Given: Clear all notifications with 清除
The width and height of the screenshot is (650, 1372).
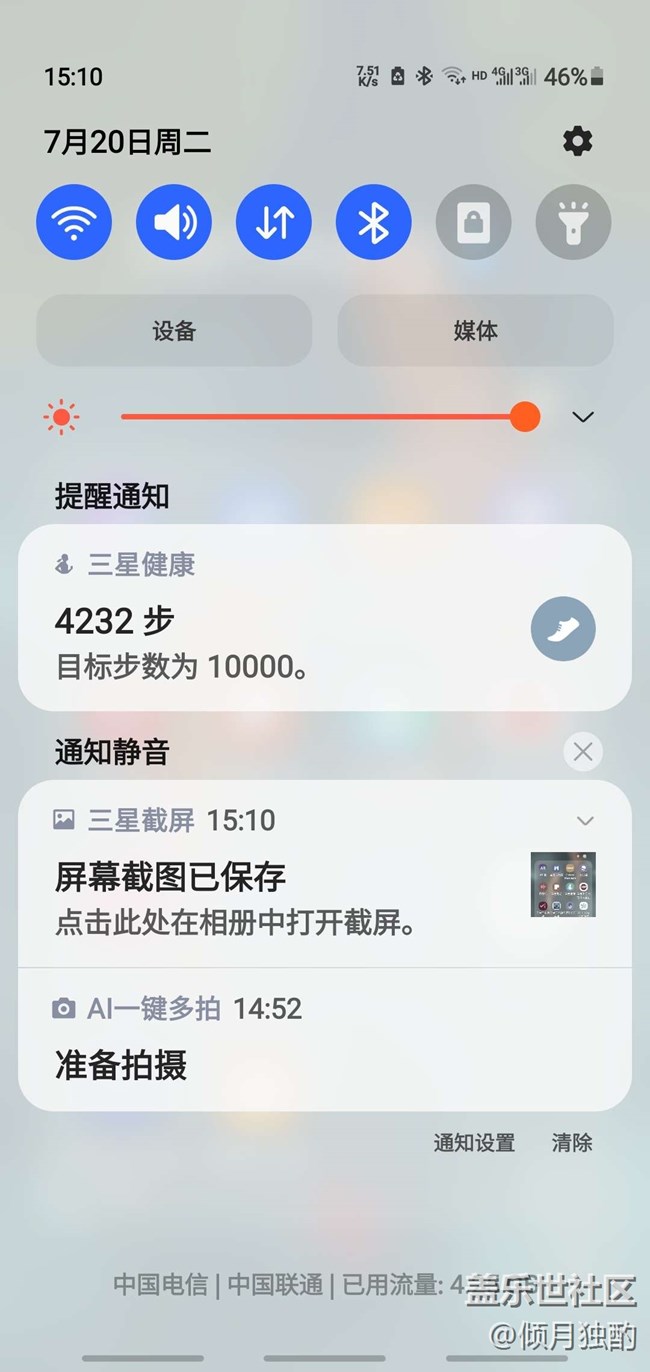Looking at the screenshot, I should pyautogui.click(x=572, y=1143).
